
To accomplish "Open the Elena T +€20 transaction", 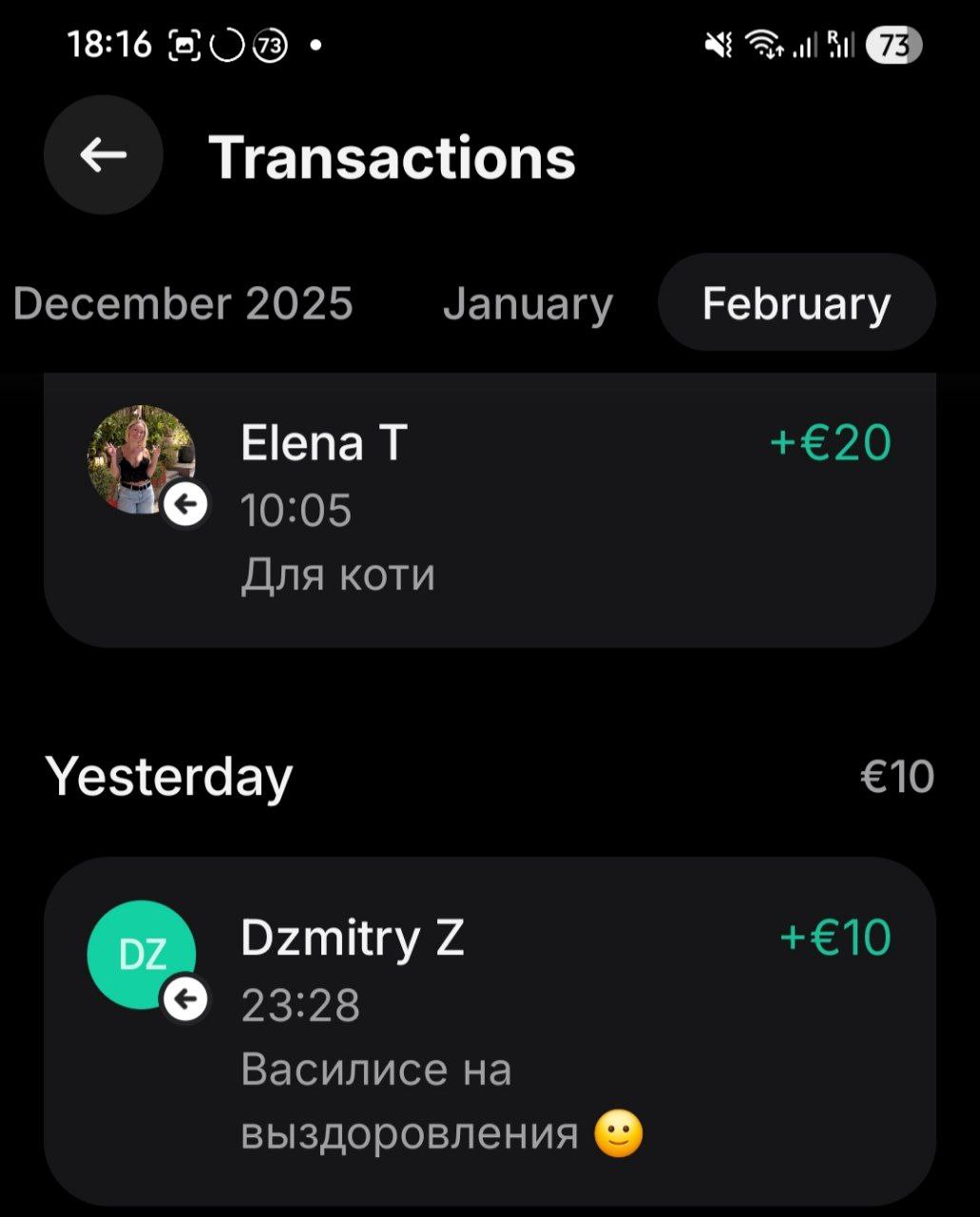I will (490, 509).
